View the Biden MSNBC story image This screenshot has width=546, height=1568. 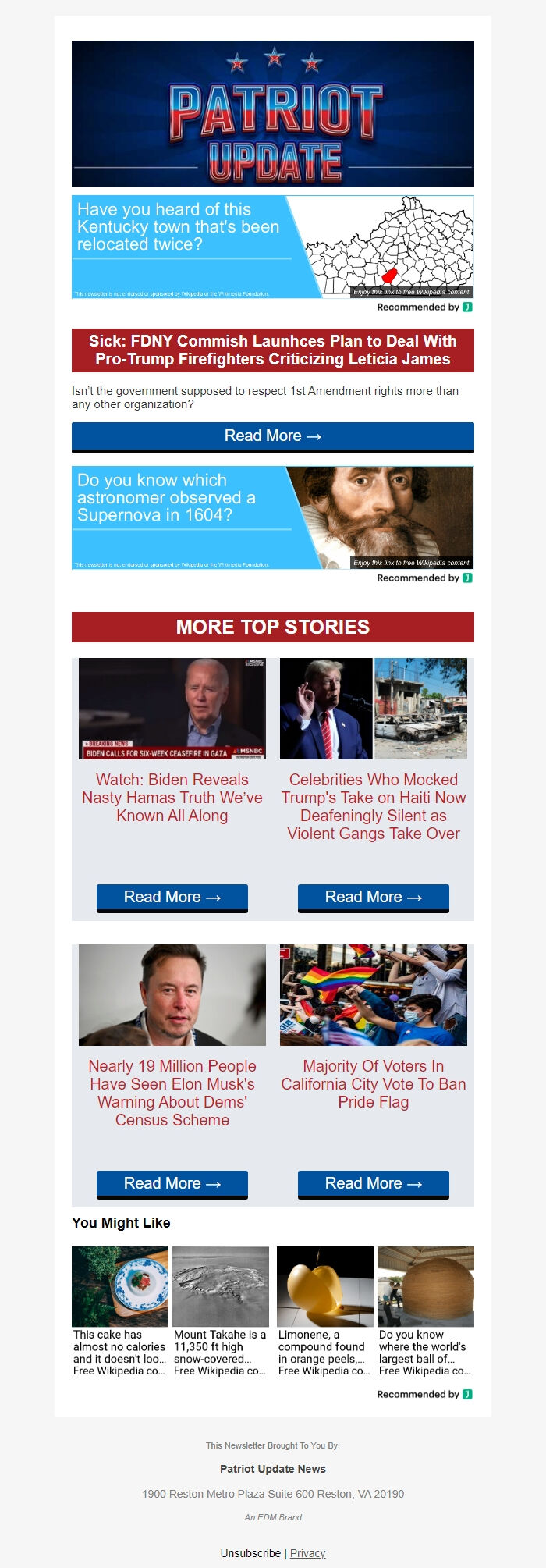(172, 709)
